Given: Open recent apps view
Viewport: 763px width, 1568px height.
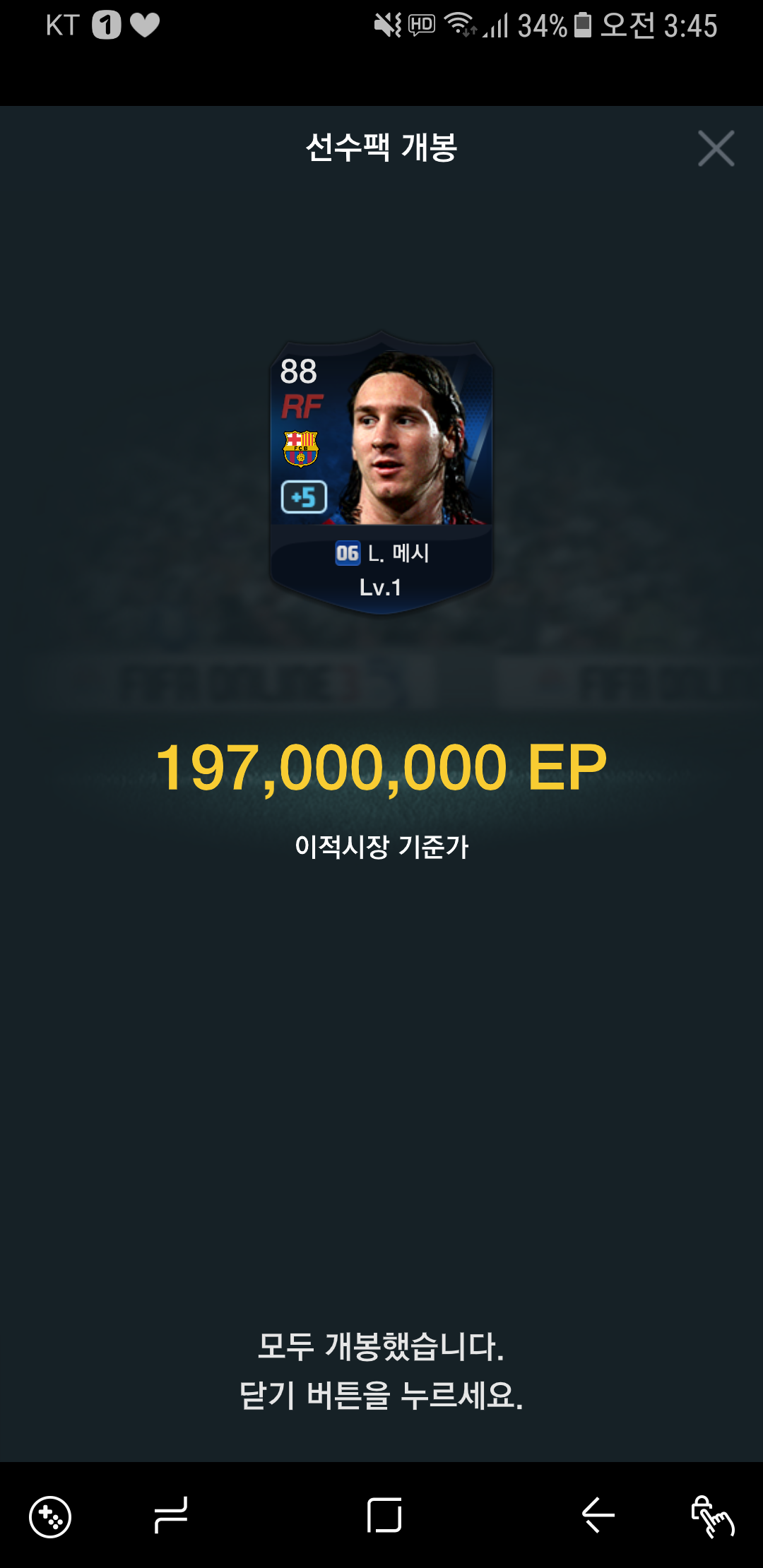Looking at the screenshot, I should pos(171,1515).
